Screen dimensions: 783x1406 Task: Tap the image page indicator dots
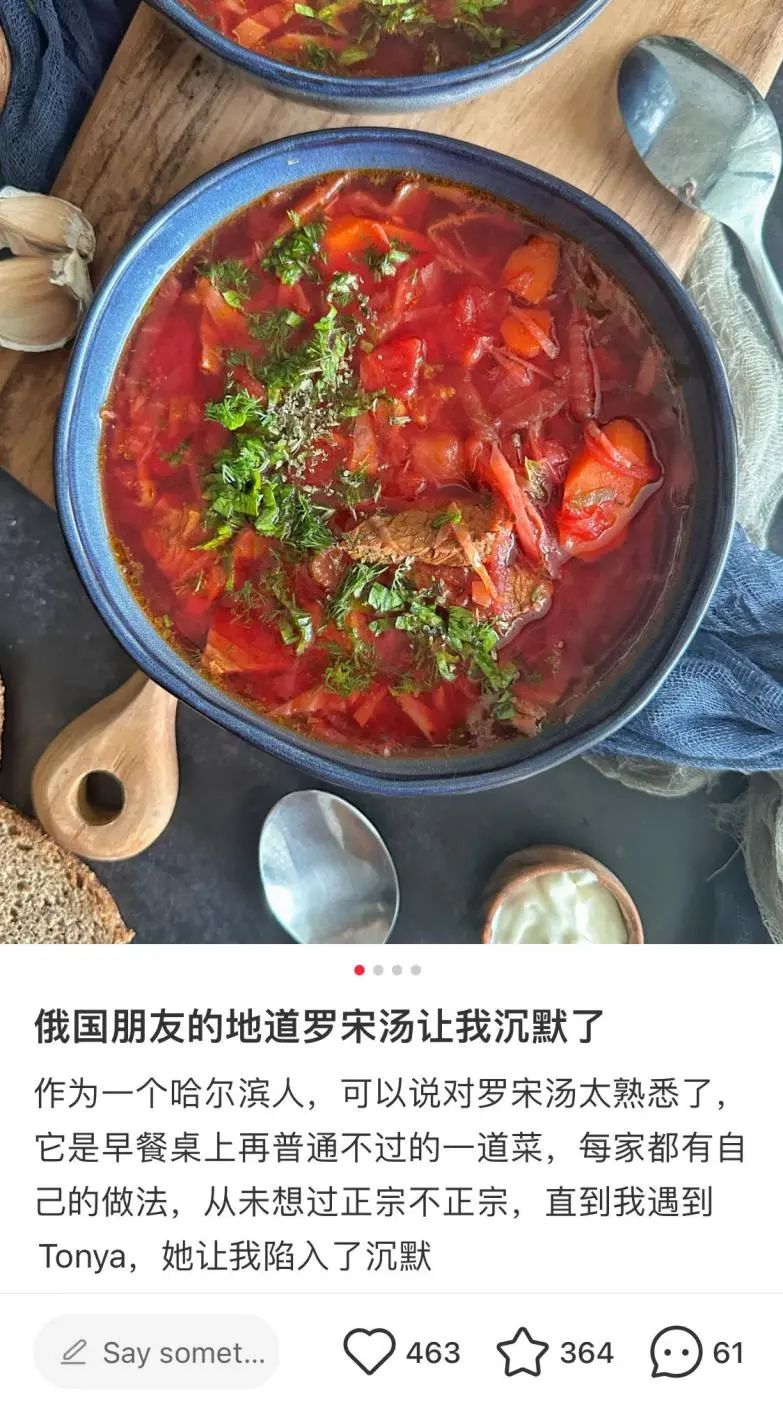point(388,969)
